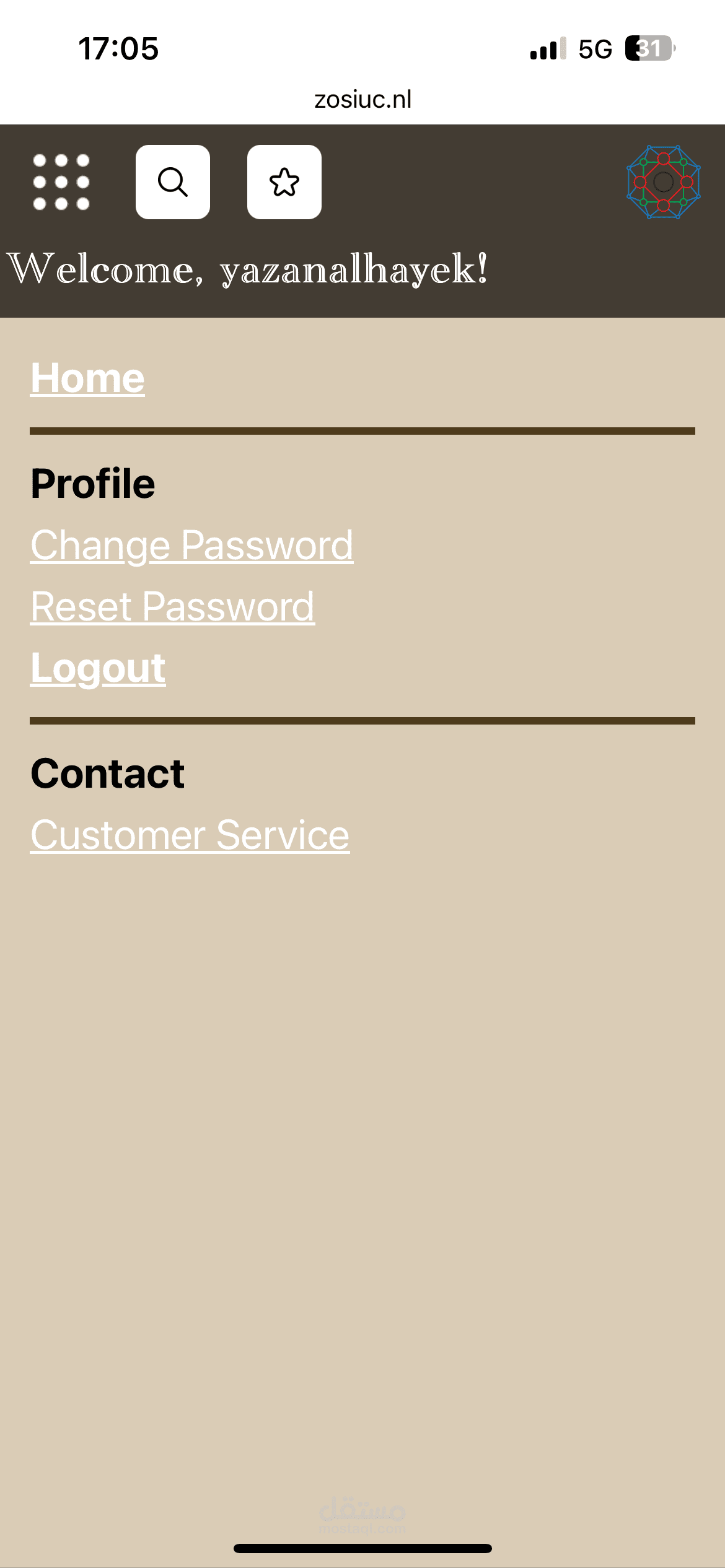Open the search button

click(173, 182)
